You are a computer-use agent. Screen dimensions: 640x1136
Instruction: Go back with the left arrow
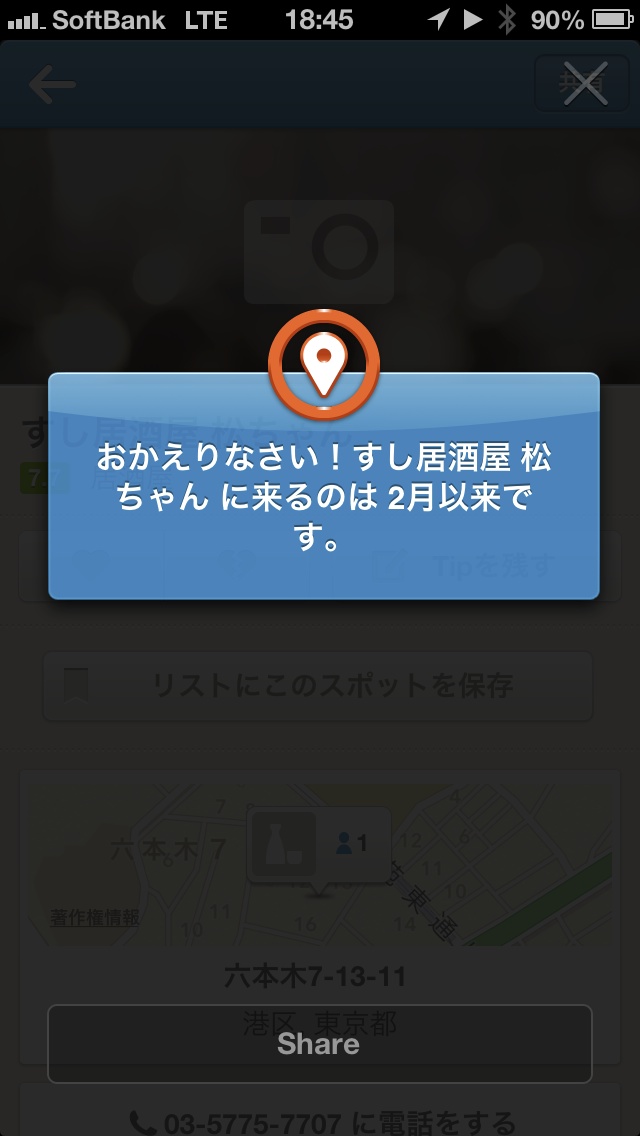(52, 85)
